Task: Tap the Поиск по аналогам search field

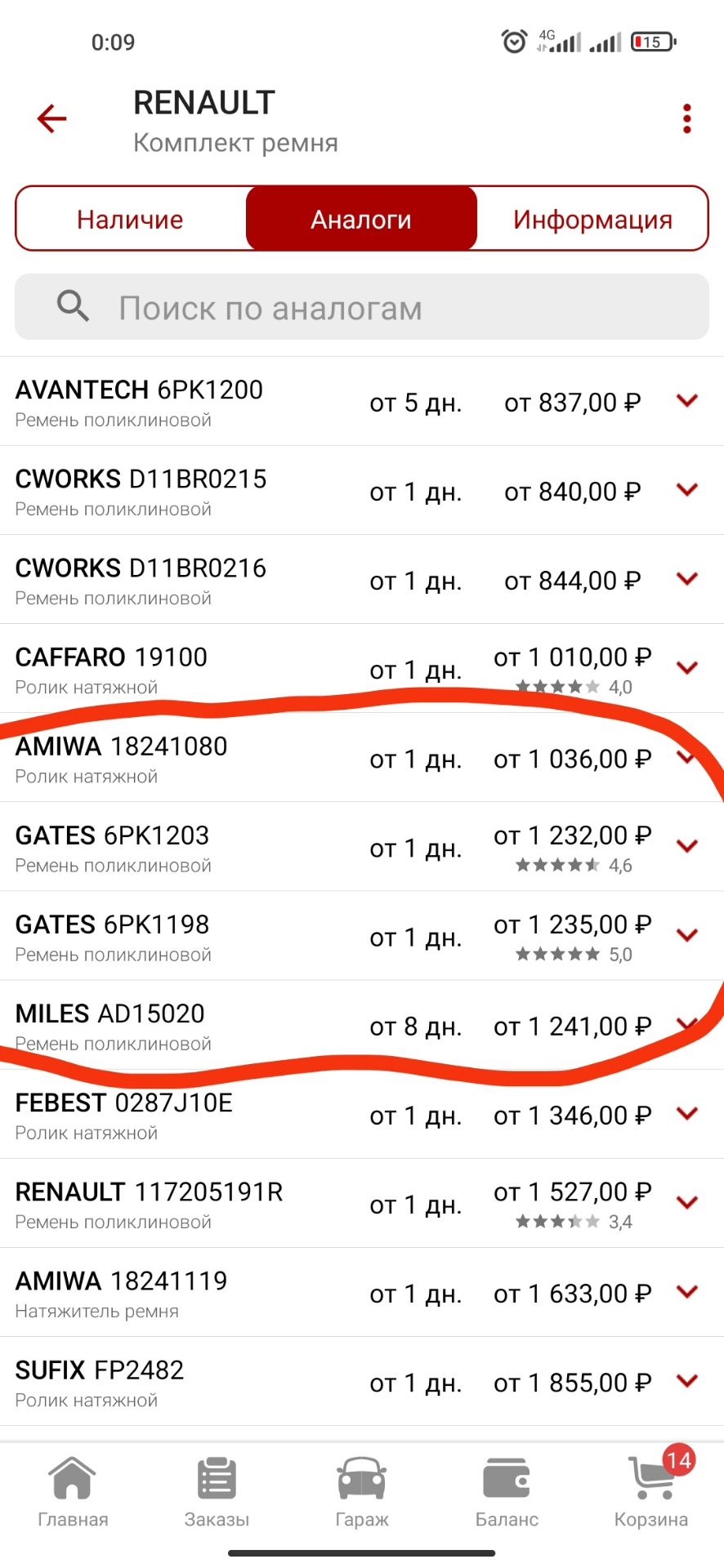Action: [x=362, y=307]
